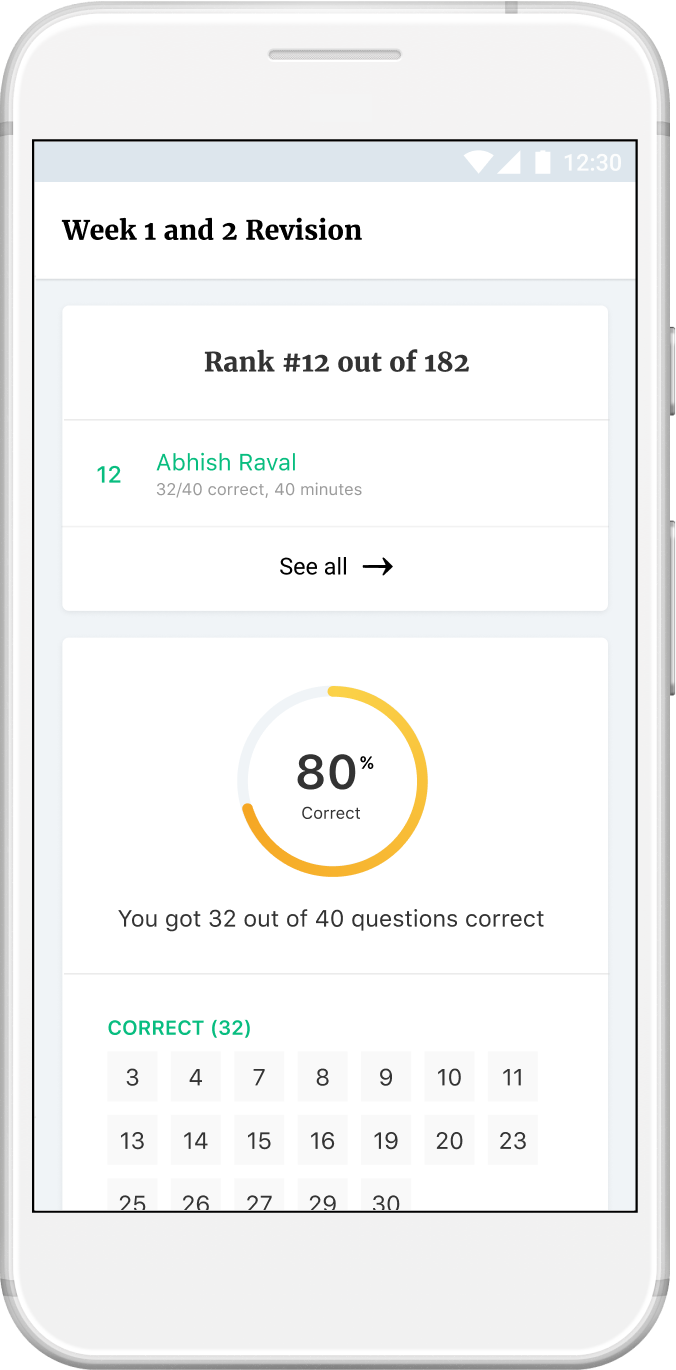This screenshot has height=1370, width=676.
Task: Open question 9 tile
Action: tap(386, 1077)
